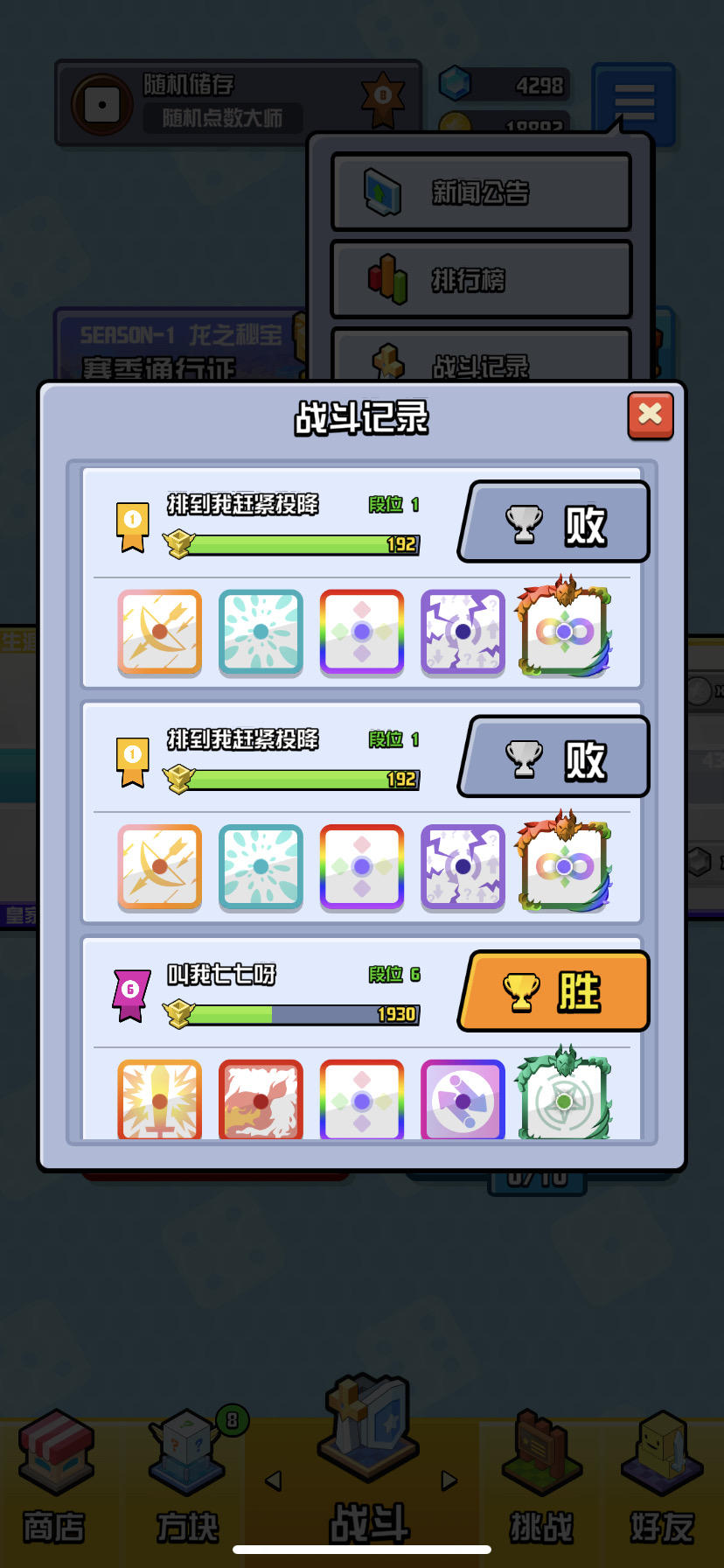Image resolution: width=724 pixels, height=1568 pixels.
Task: Expand battles left using the left arrow
Action: point(274,1473)
